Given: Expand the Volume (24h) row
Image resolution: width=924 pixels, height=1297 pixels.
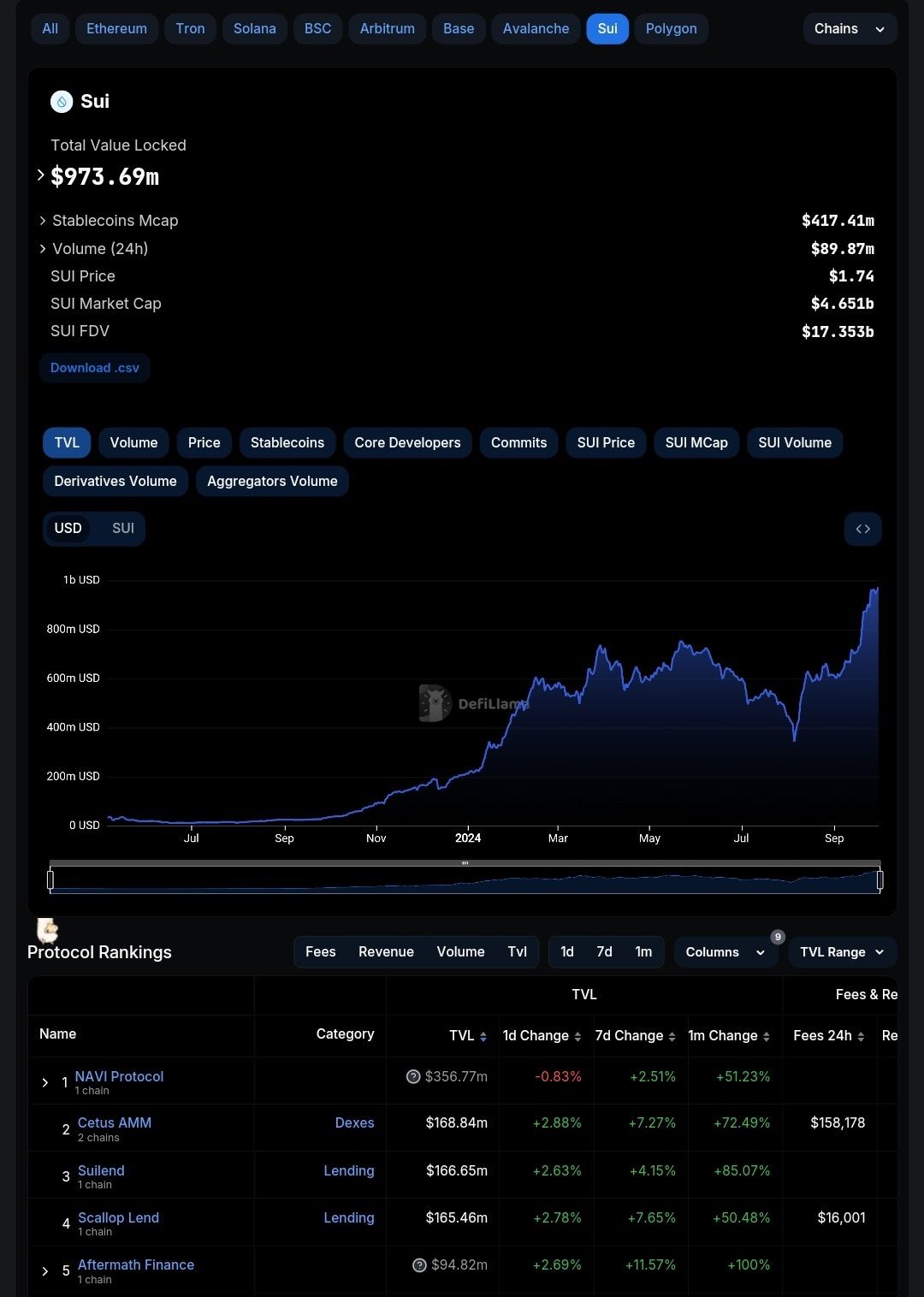Looking at the screenshot, I should pos(43,249).
